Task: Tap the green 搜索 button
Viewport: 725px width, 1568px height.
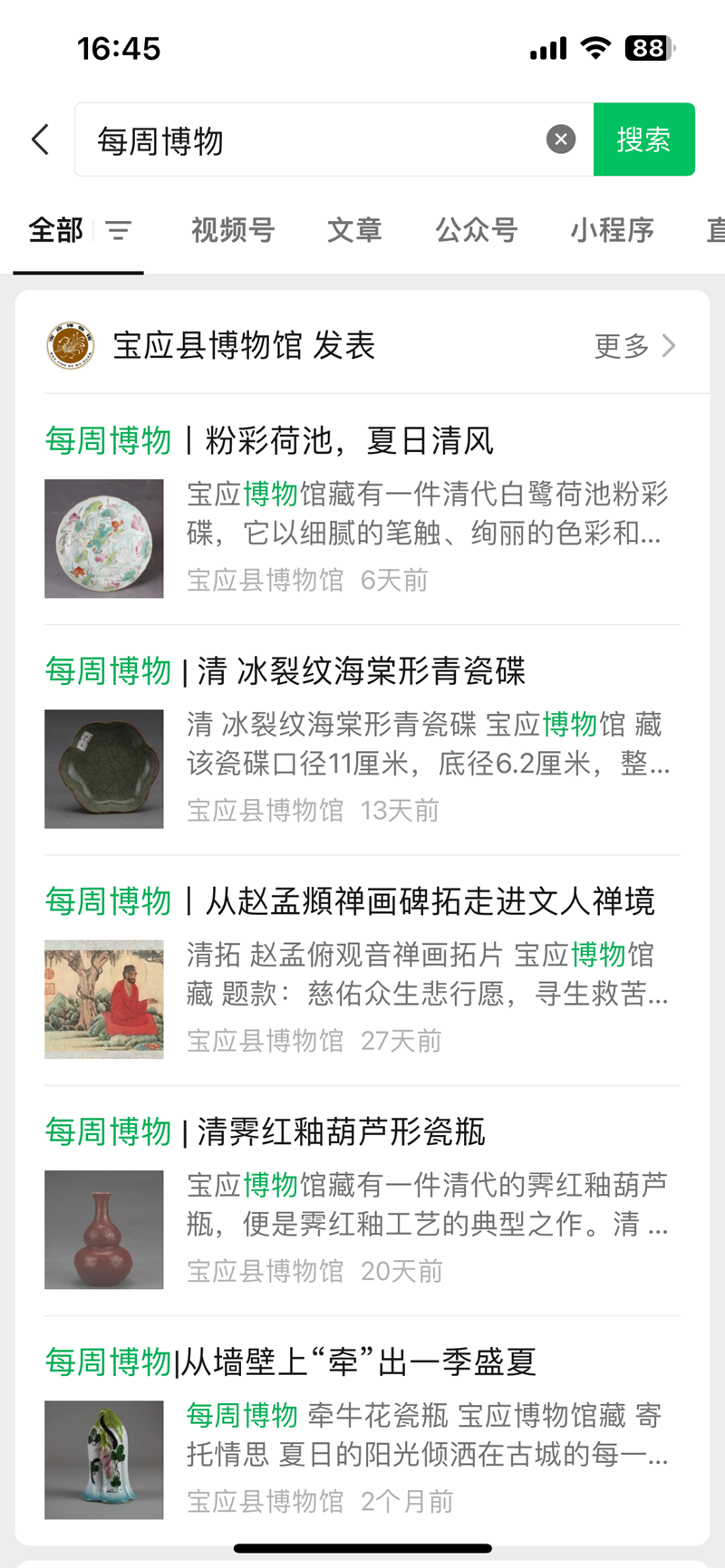Action: (643, 139)
